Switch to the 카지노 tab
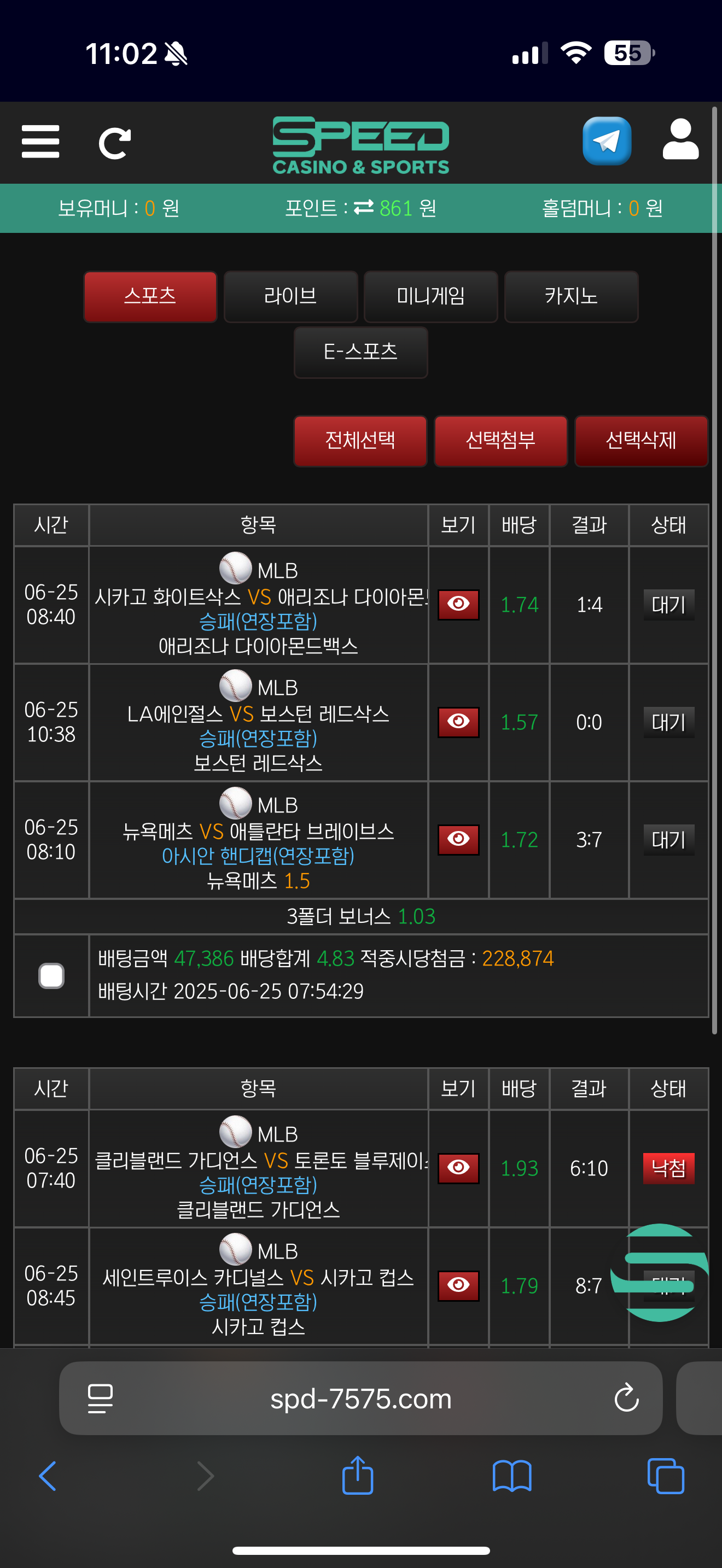722x1568 pixels. (571, 296)
